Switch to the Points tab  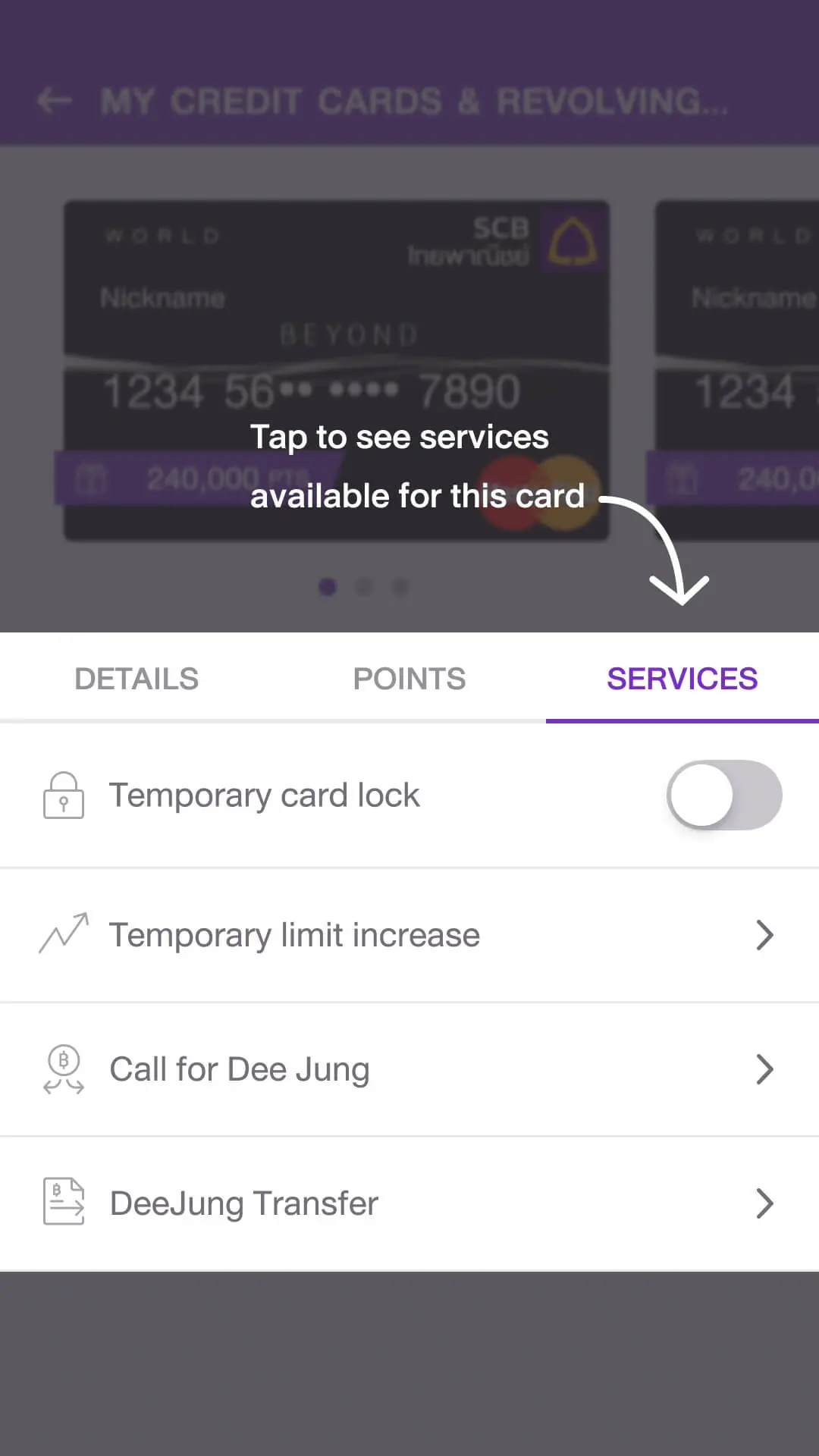pos(409,679)
